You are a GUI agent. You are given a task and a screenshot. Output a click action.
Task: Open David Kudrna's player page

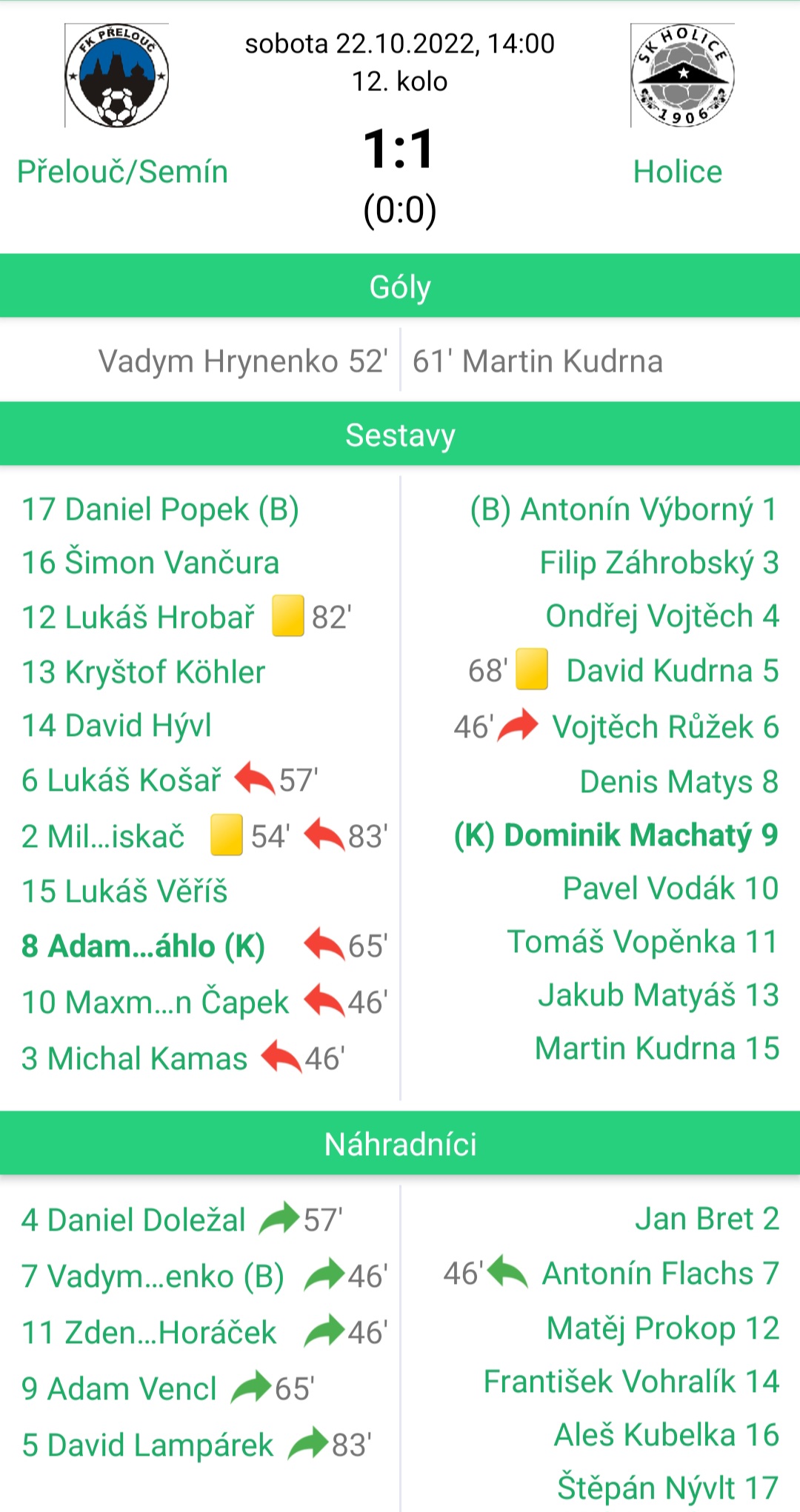672,671
